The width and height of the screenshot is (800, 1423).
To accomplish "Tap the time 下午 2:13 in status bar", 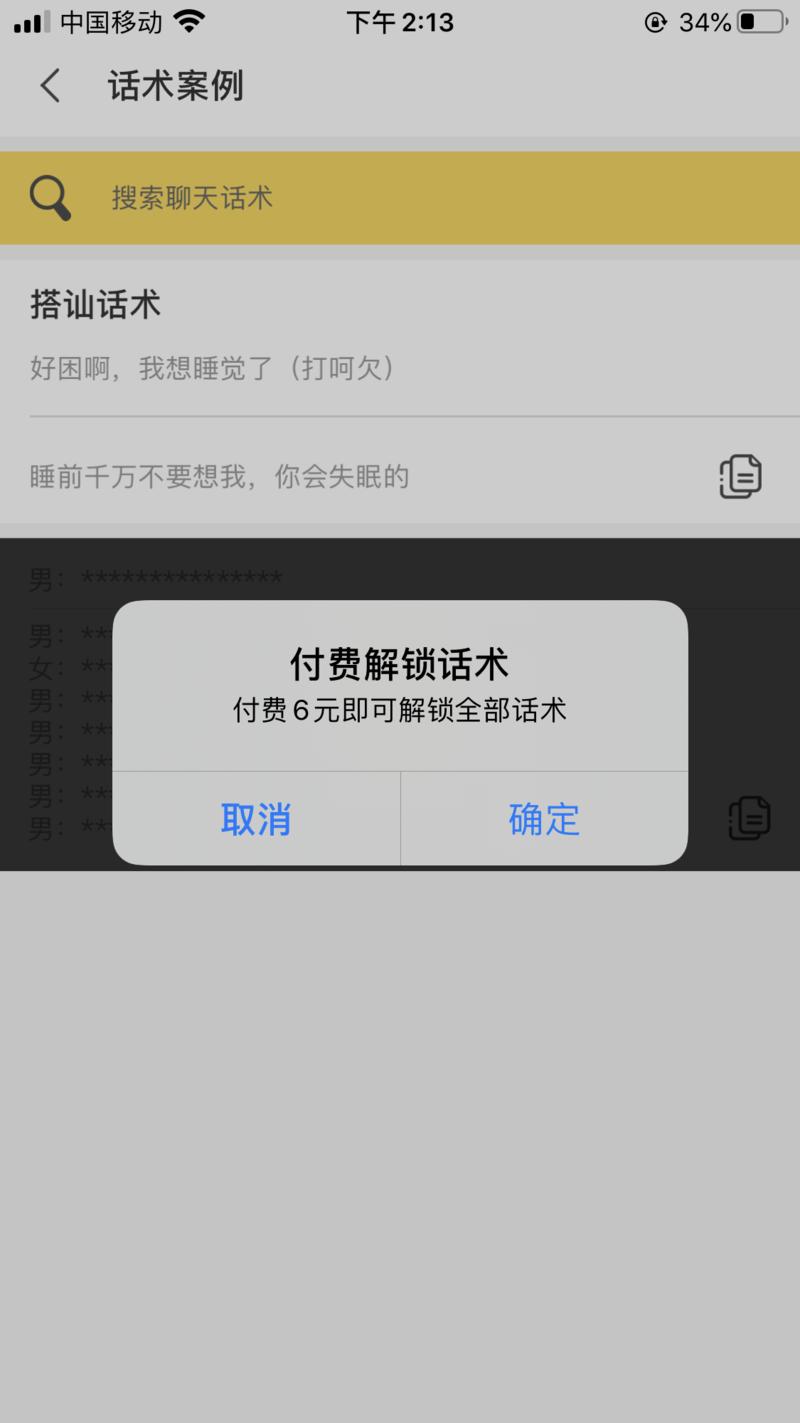I will click(x=400, y=22).
